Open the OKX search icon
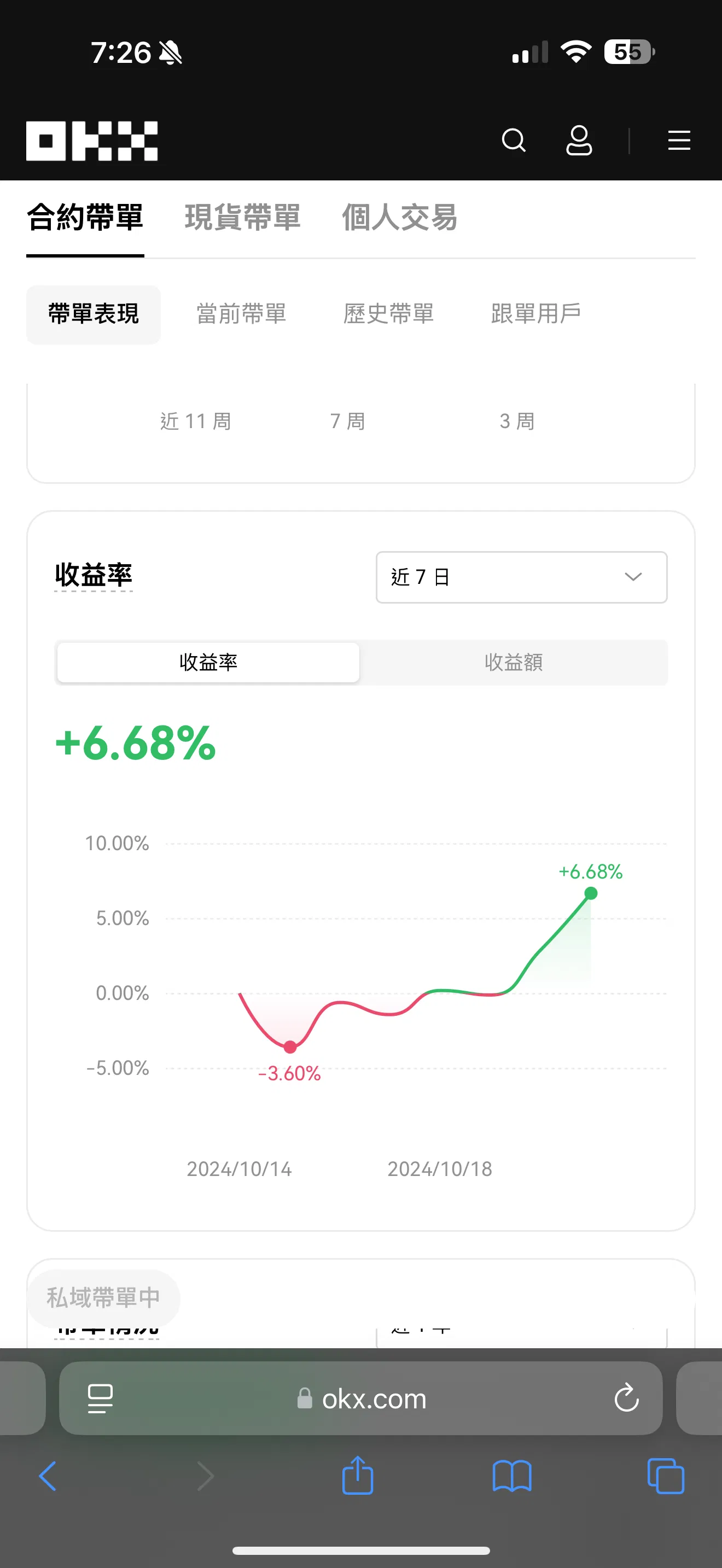The image size is (722, 1568). [x=513, y=140]
